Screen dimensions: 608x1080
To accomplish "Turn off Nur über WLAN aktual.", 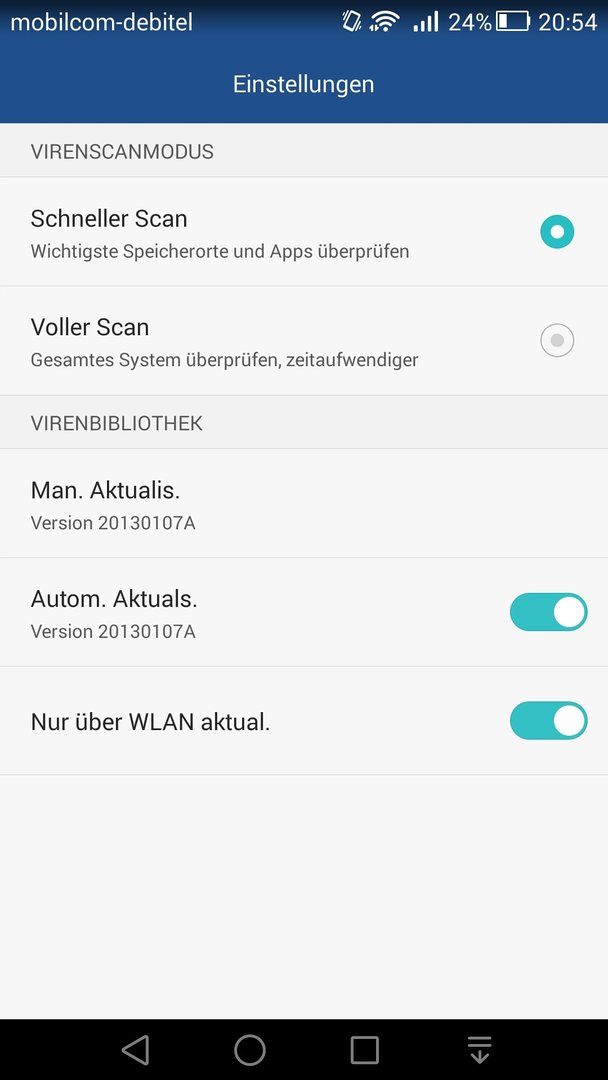I will (548, 720).
